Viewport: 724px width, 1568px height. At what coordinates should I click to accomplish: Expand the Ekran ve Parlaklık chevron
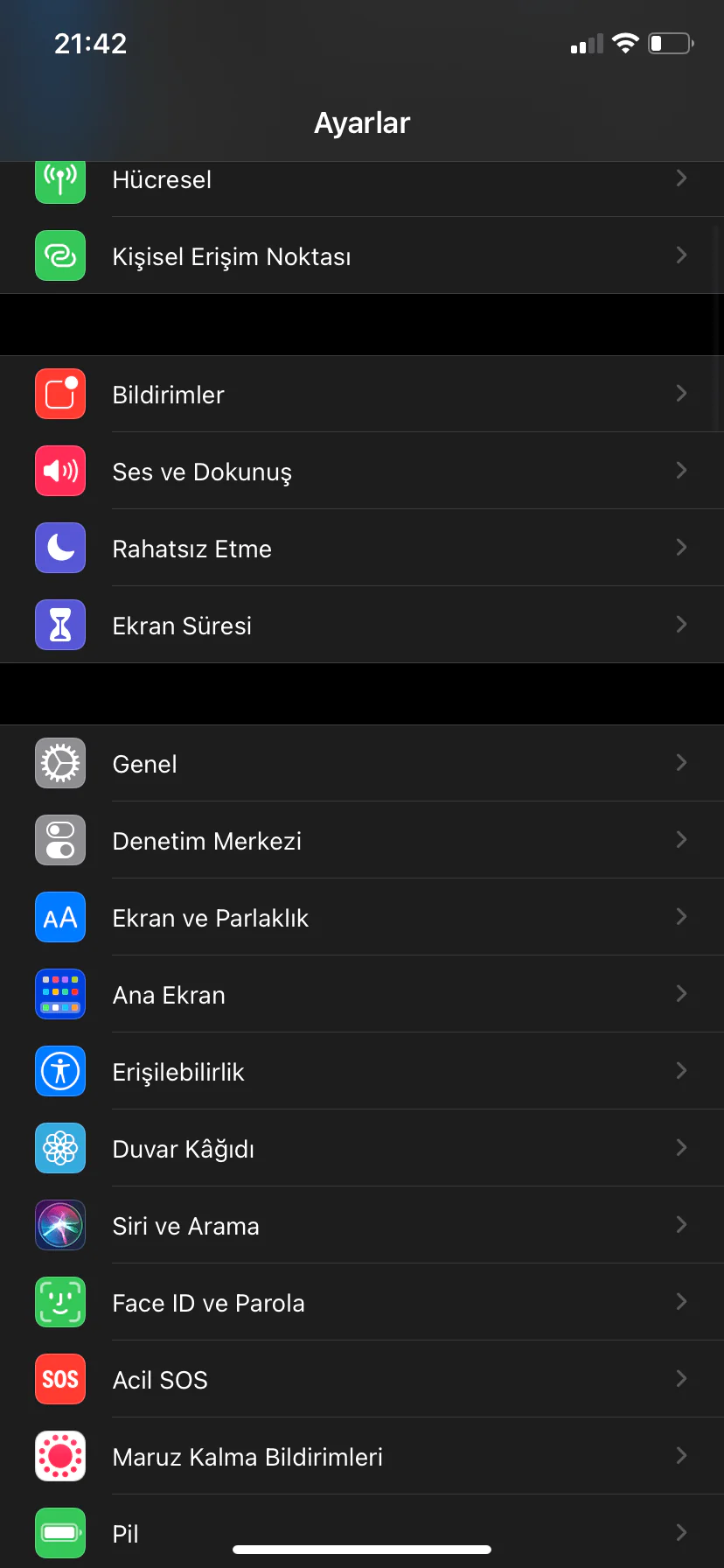click(681, 917)
